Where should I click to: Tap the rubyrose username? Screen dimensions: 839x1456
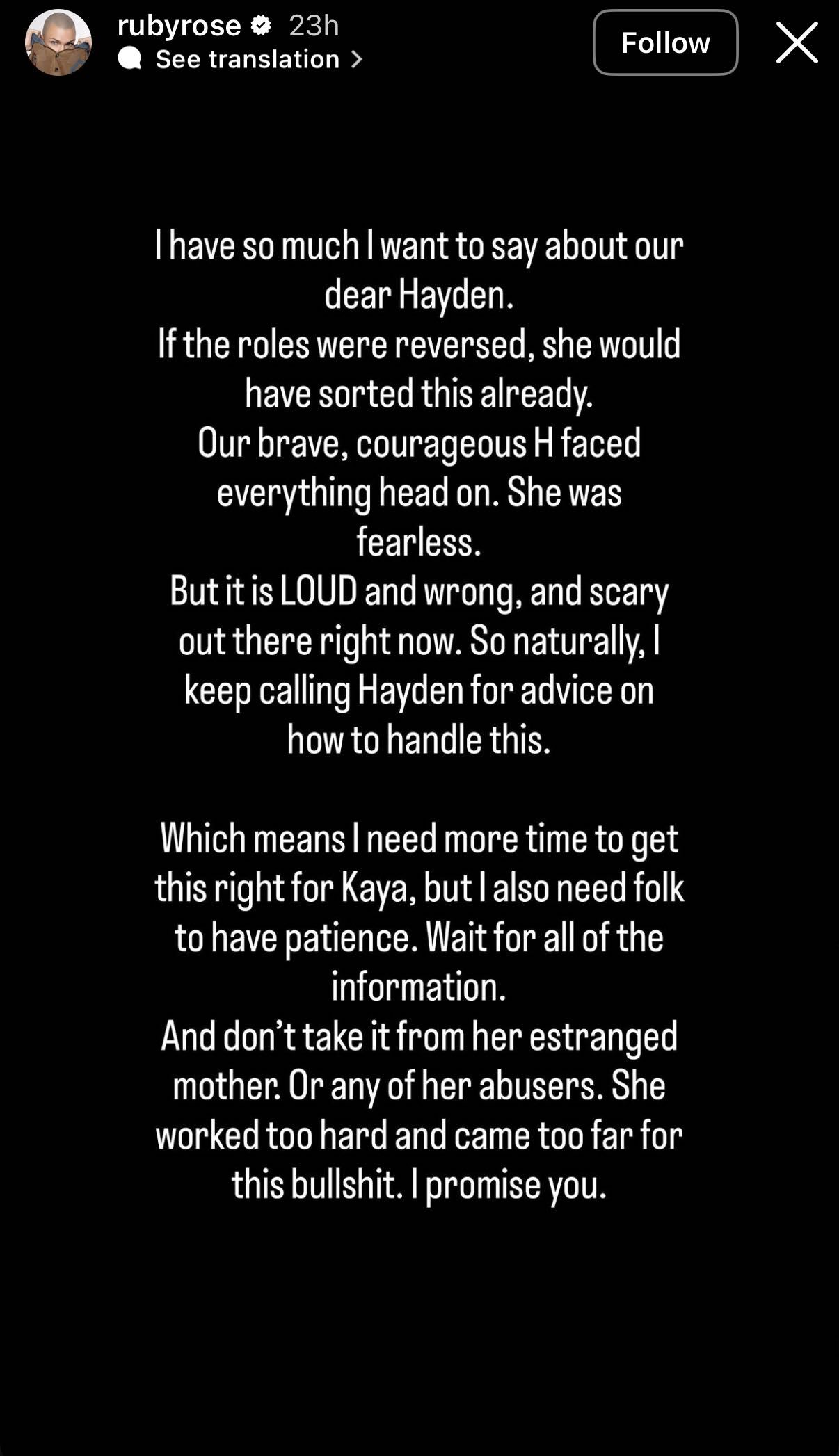click(179, 25)
